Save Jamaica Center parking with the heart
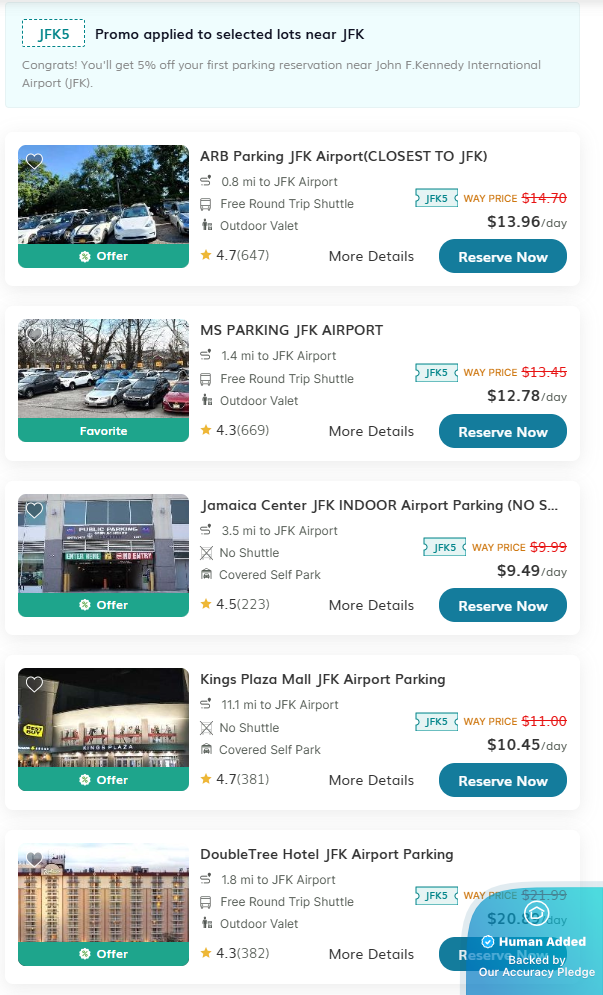The image size is (603, 995). click(x=35, y=510)
